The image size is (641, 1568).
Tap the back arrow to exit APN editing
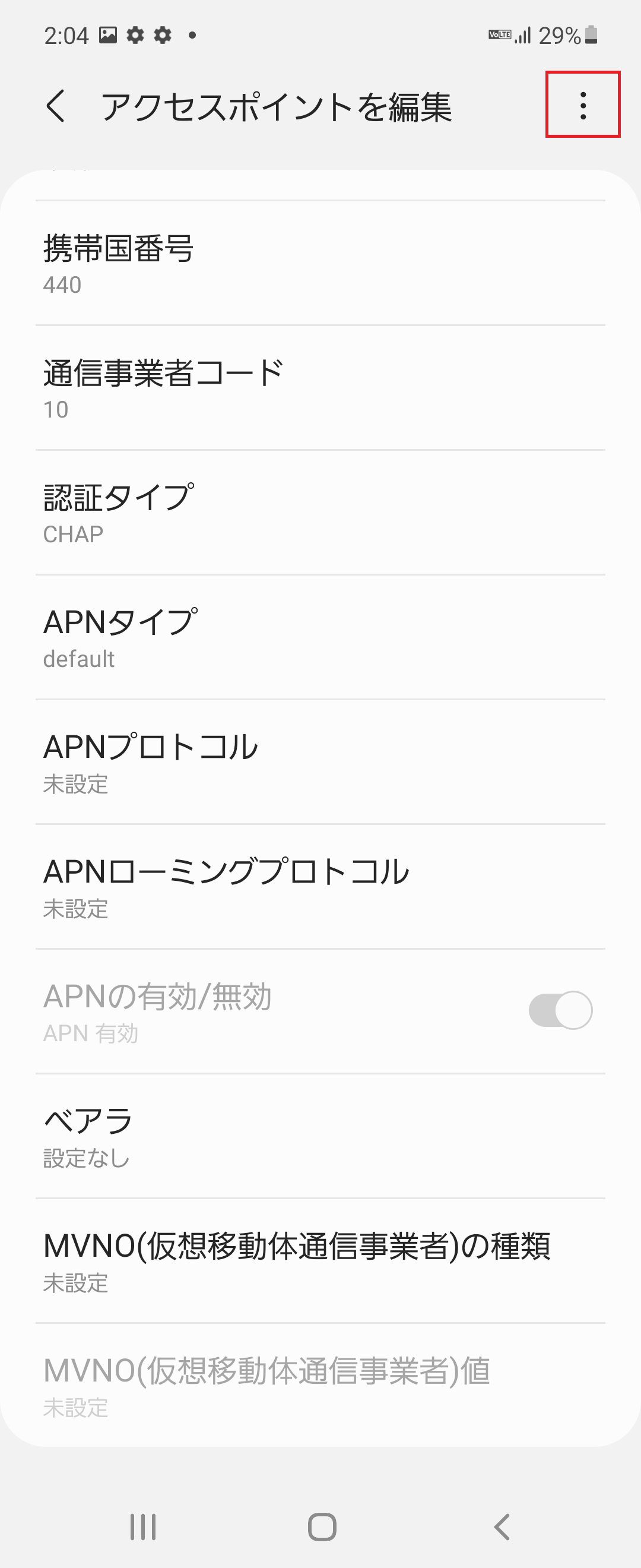coord(55,105)
